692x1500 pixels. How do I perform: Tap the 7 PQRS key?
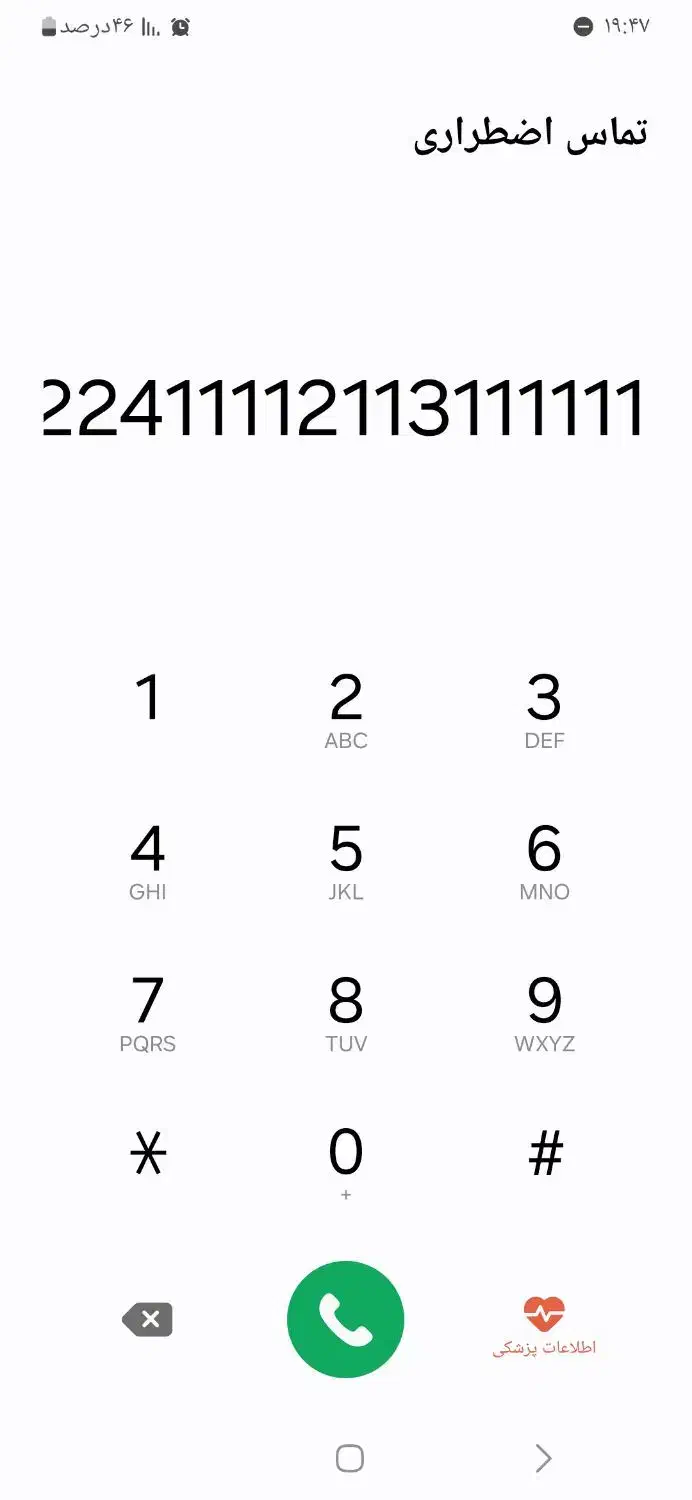click(x=148, y=1013)
